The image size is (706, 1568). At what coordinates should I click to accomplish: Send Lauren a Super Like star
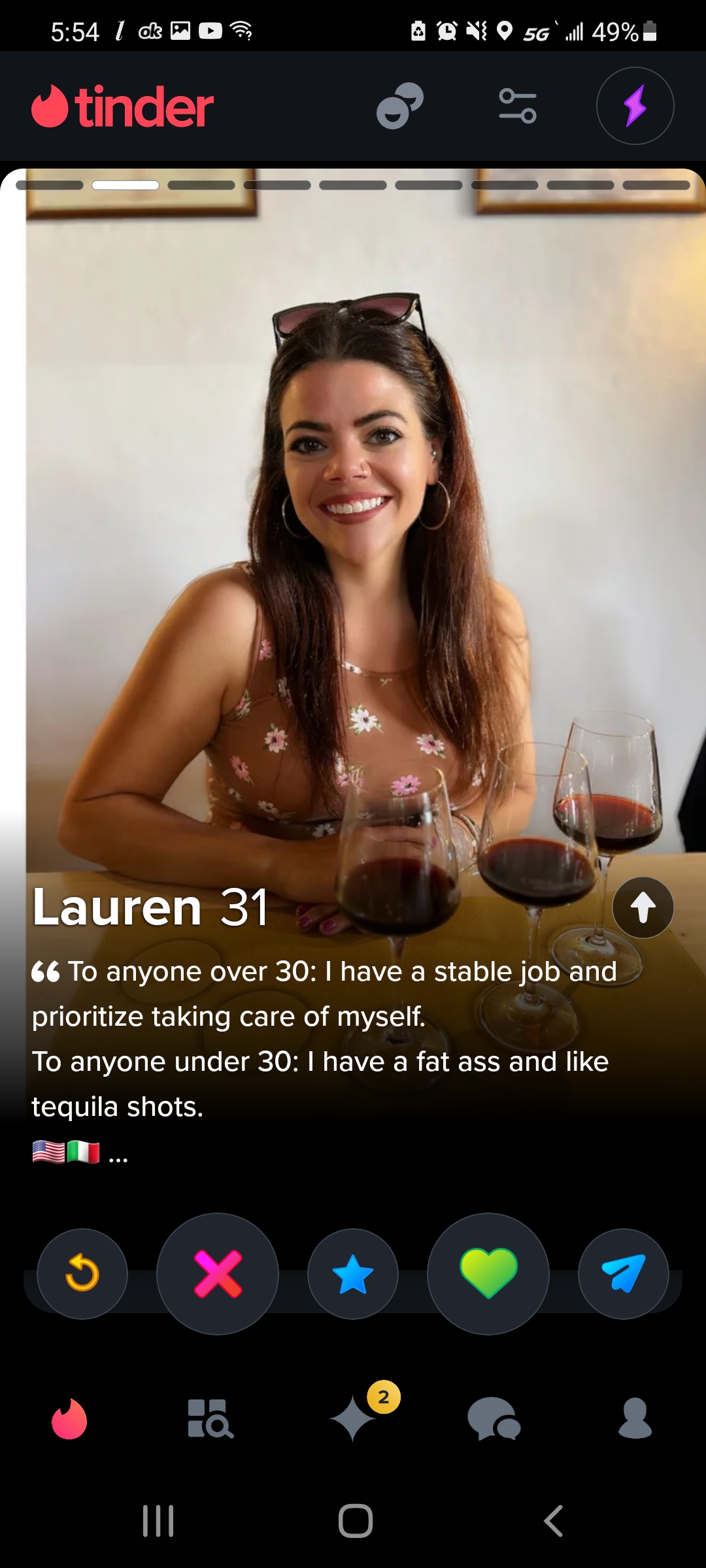click(353, 1273)
